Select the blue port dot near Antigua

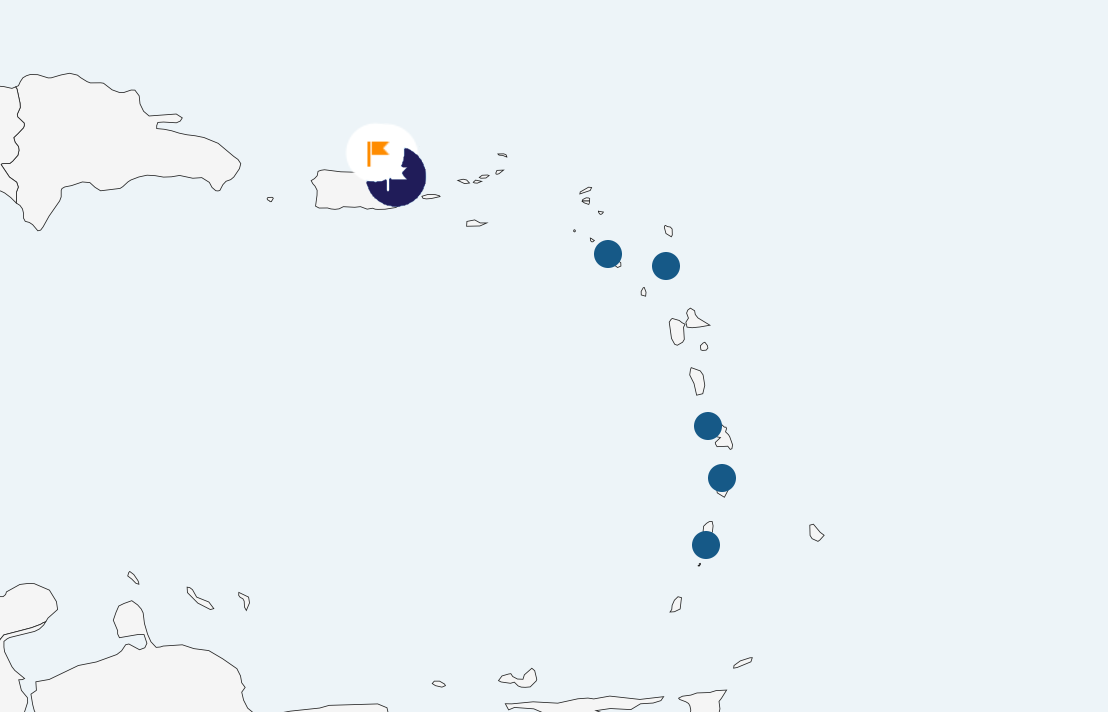click(666, 266)
